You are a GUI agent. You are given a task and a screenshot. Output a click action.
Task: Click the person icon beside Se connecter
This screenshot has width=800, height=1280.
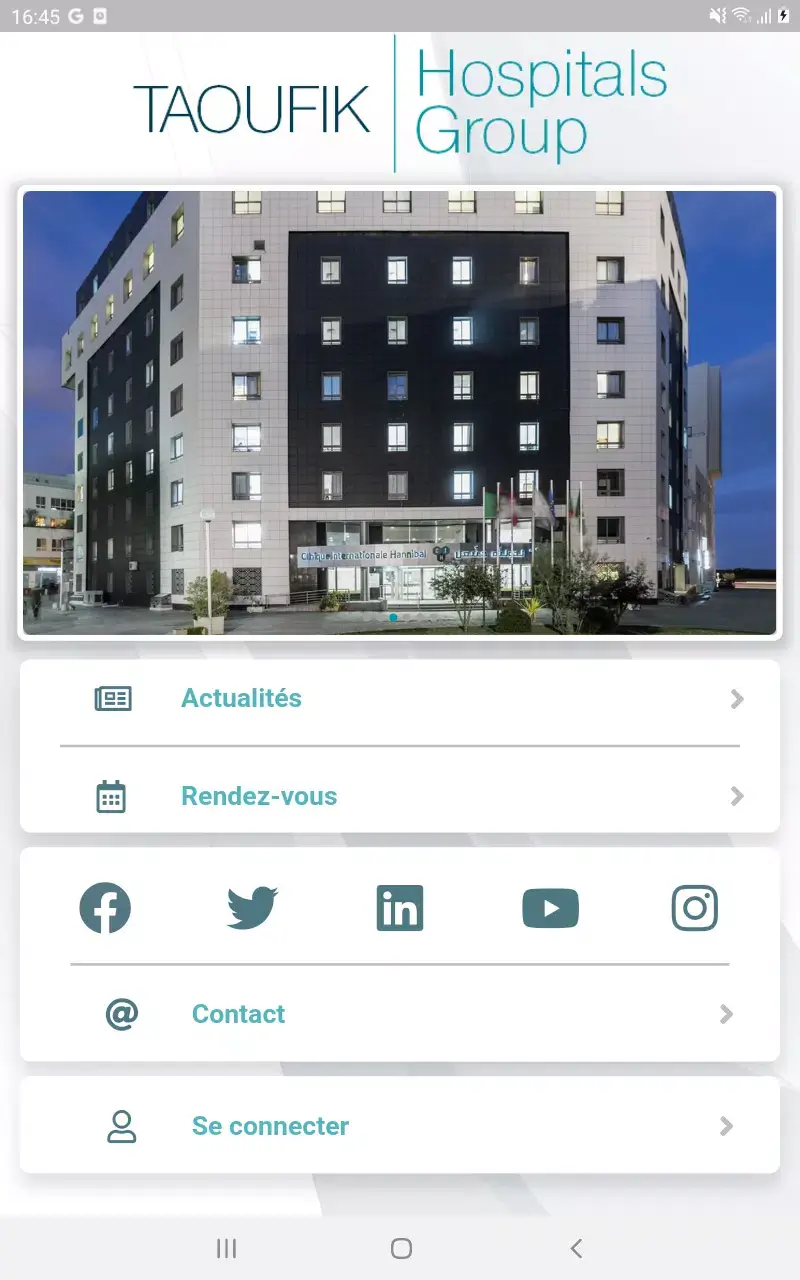coord(120,1126)
